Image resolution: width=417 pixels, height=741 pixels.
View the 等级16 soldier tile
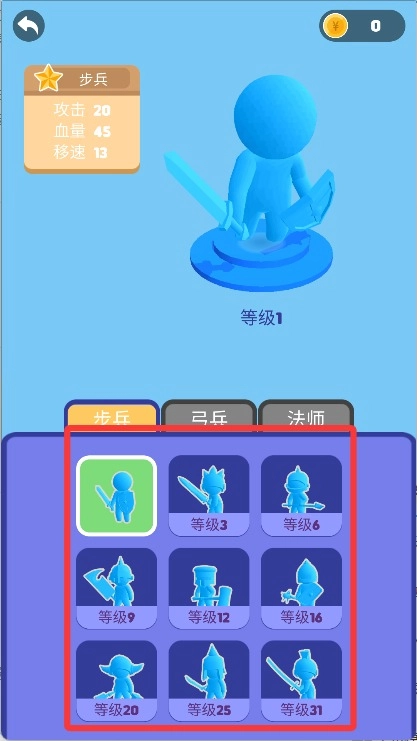coord(301,588)
